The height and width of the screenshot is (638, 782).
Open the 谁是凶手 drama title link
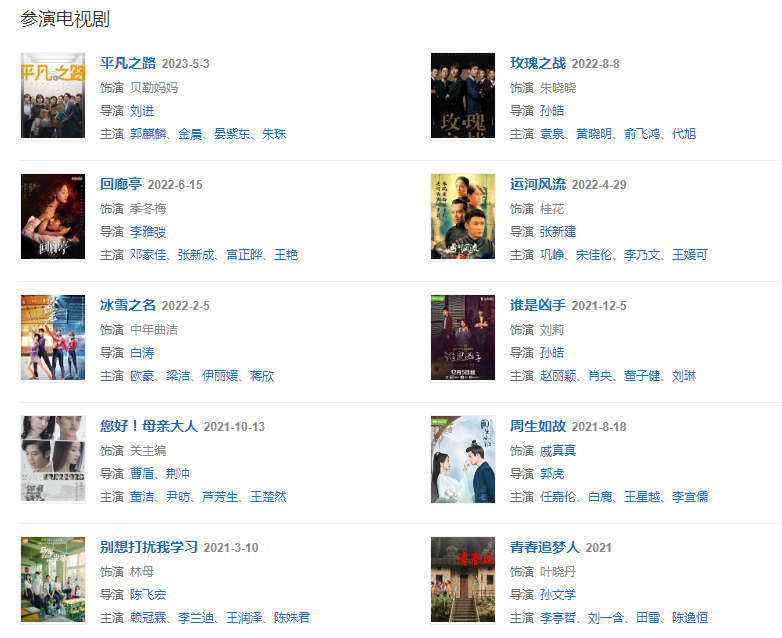pyautogui.click(x=537, y=305)
